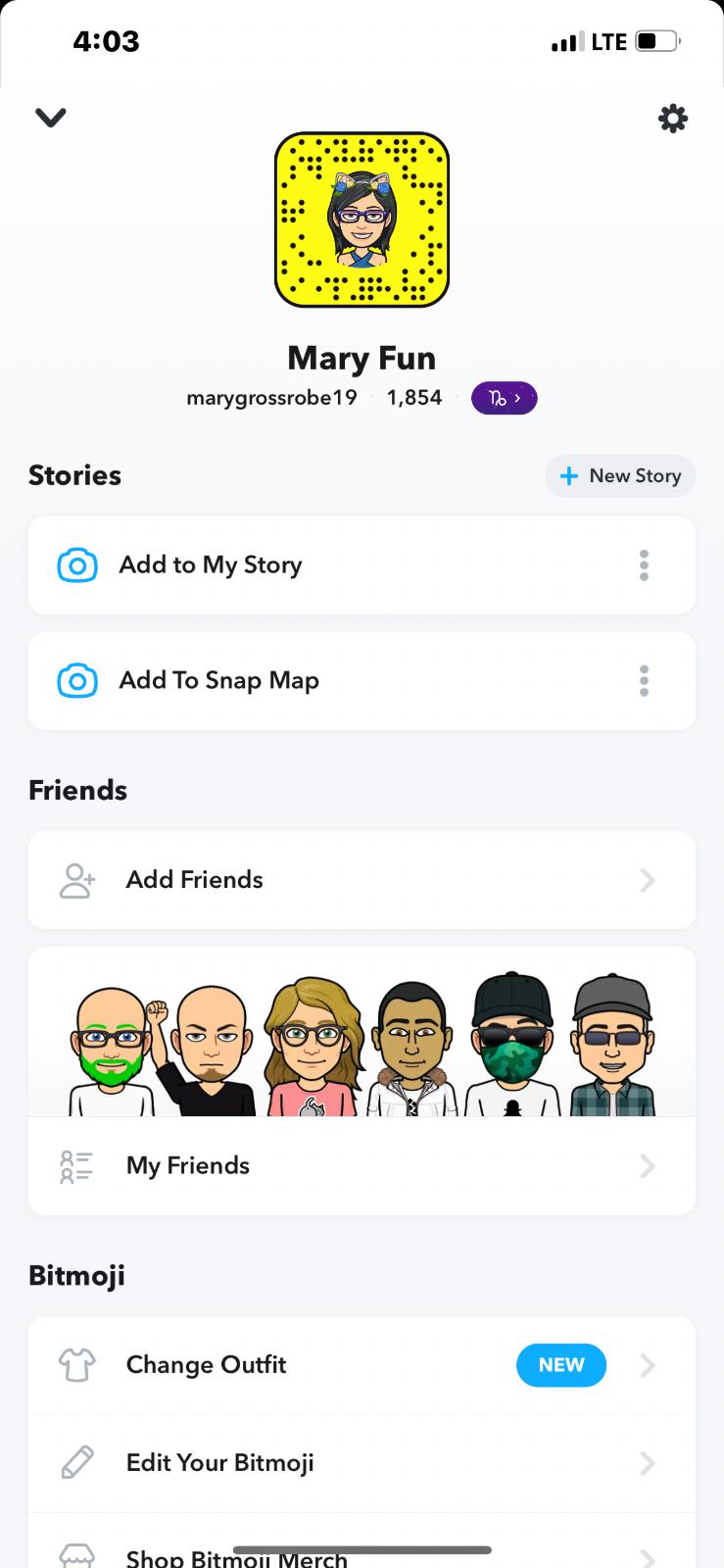The image size is (724, 1568).
Task: Open options for Add To Snap Map
Action: (644, 681)
